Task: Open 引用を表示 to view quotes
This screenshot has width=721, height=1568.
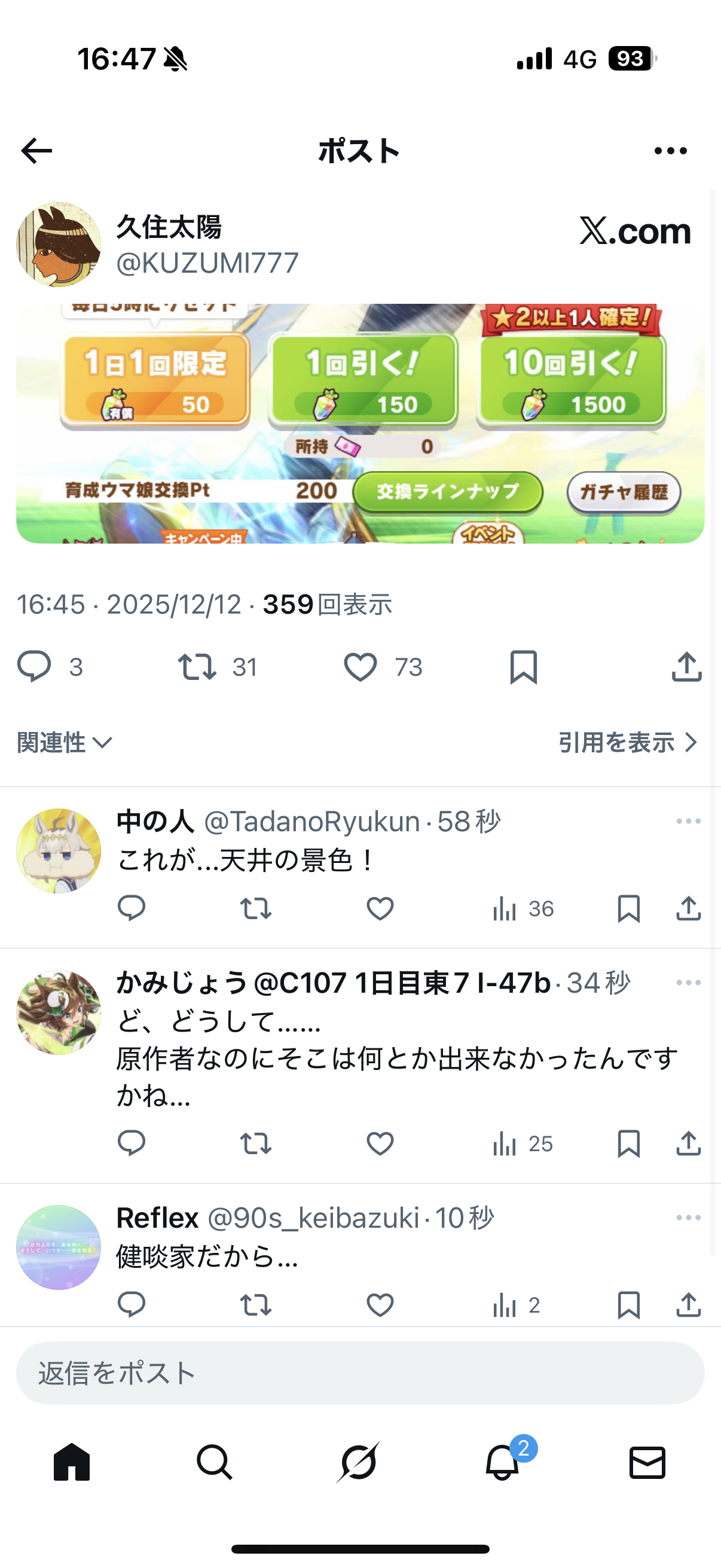Action: [628, 742]
